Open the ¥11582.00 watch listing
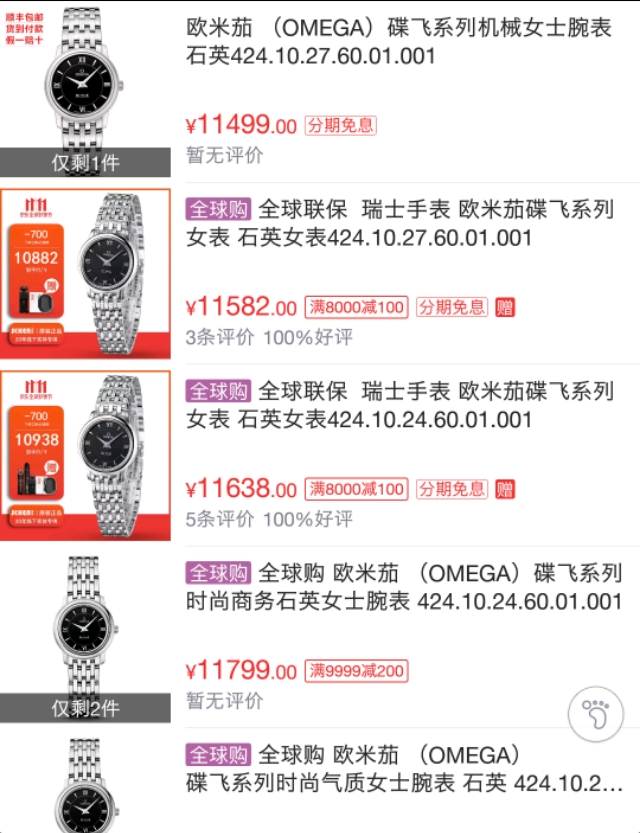The image size is (640, 833). point(400,224)
